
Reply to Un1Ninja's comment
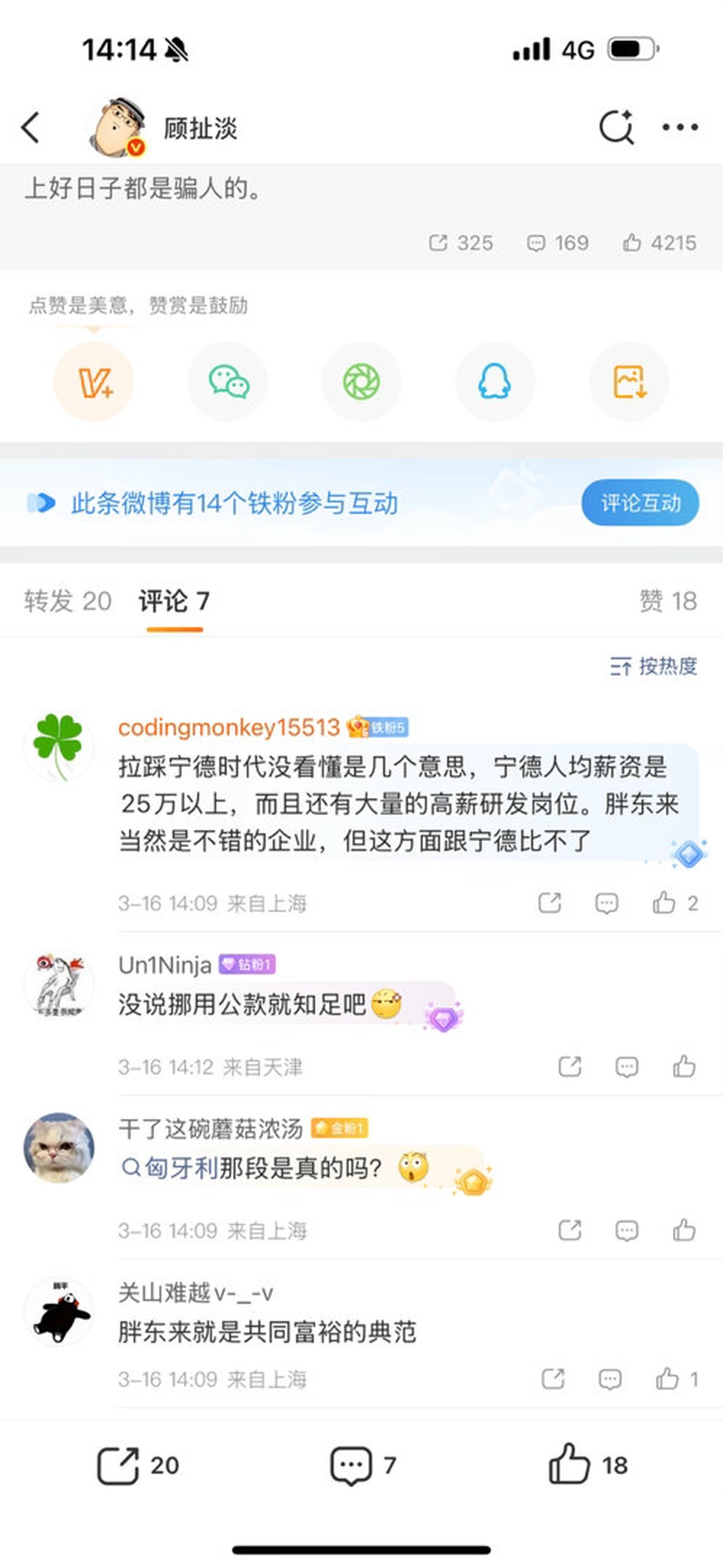[627, 1067]
